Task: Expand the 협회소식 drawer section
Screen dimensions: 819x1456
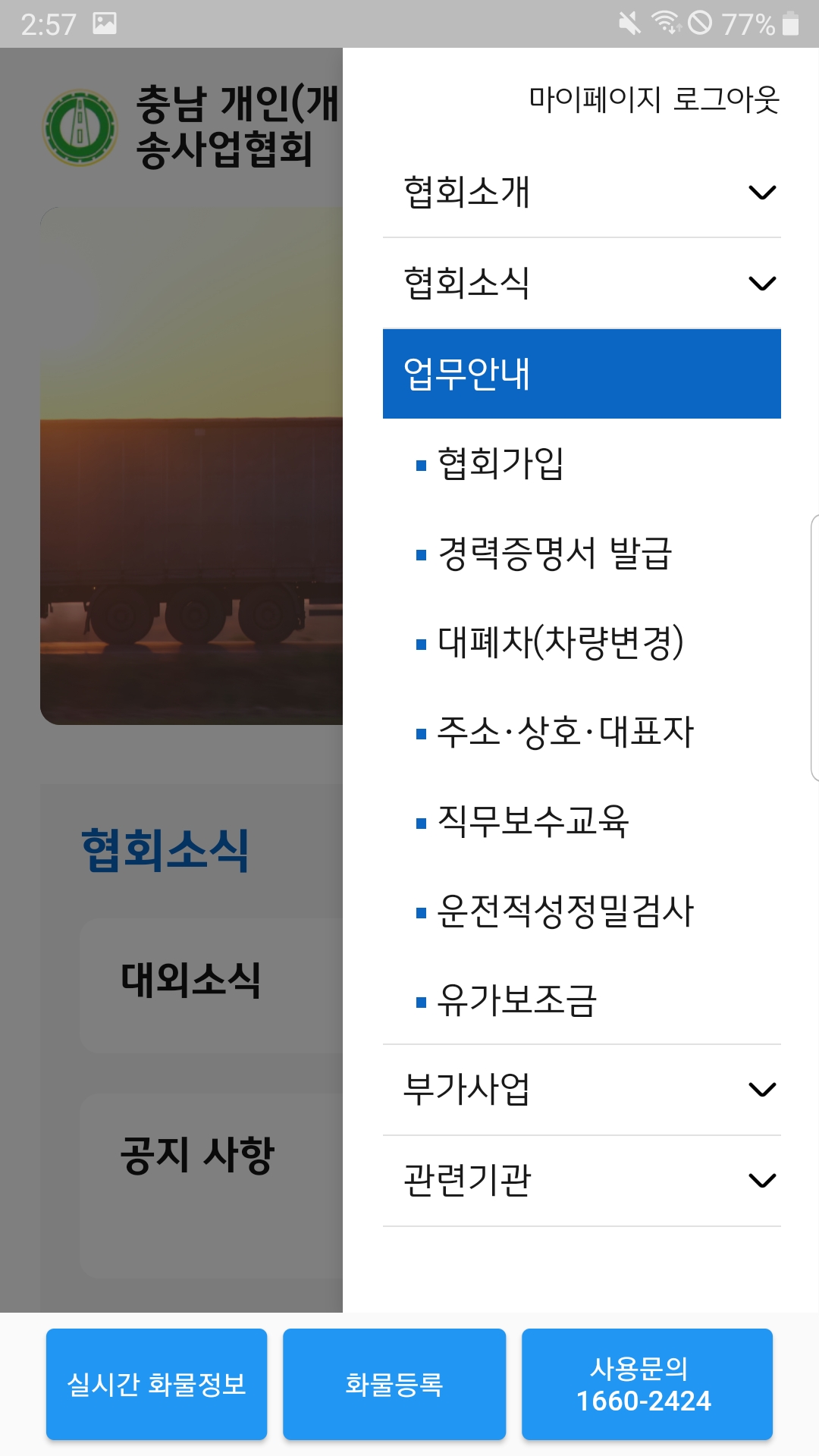Action: coord(582,284)
